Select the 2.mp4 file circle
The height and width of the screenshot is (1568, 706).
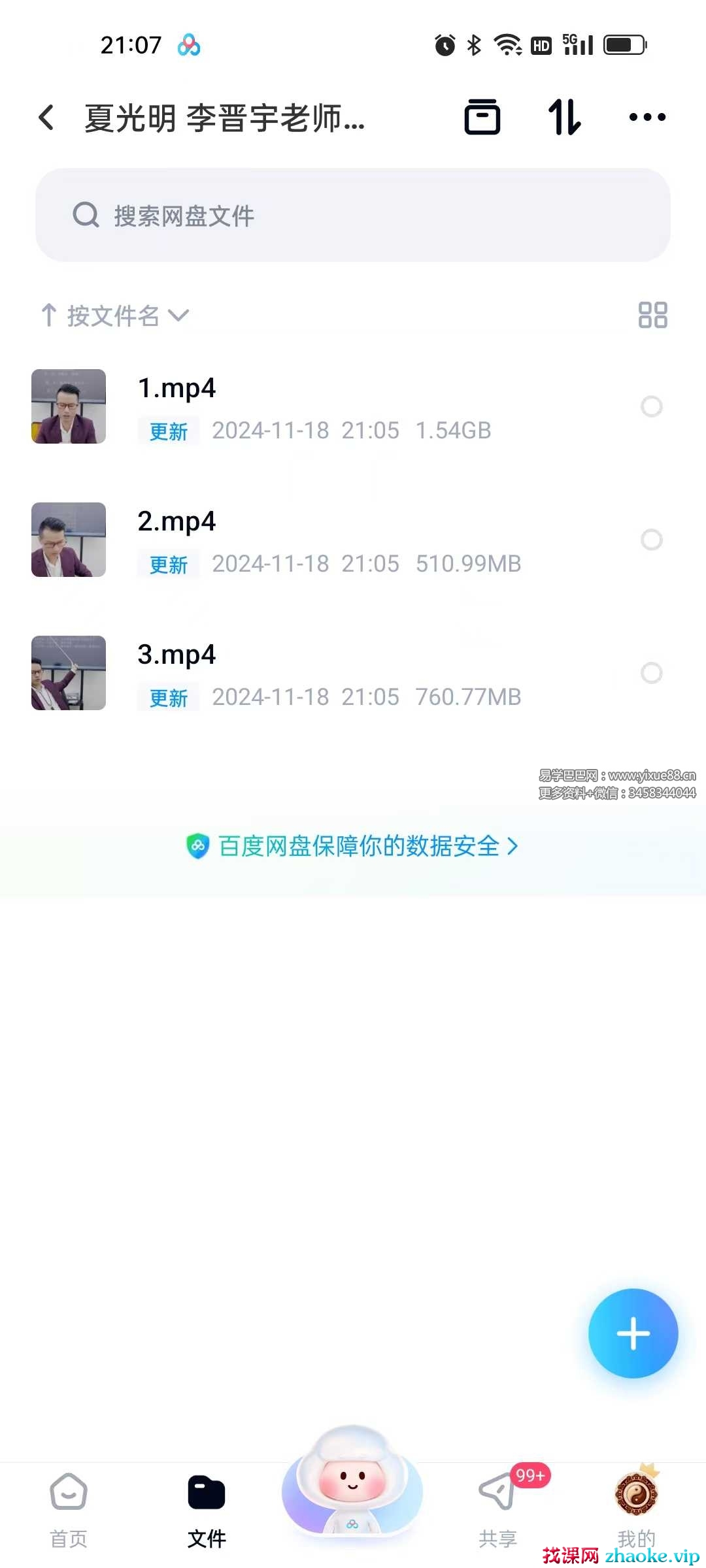[x=651, y=540]
